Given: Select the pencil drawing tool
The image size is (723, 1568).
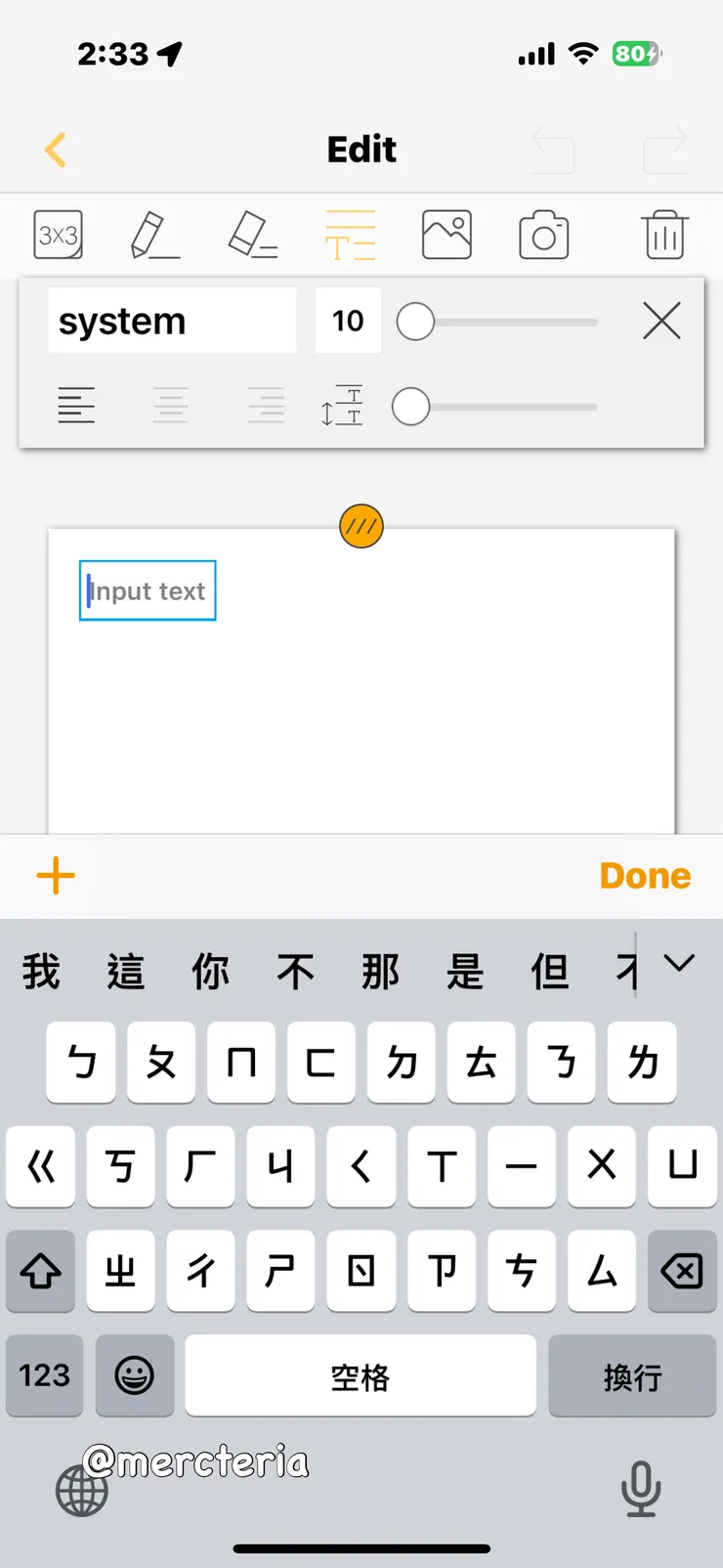Looking at the screenshot, I should (x=154, y=235).
